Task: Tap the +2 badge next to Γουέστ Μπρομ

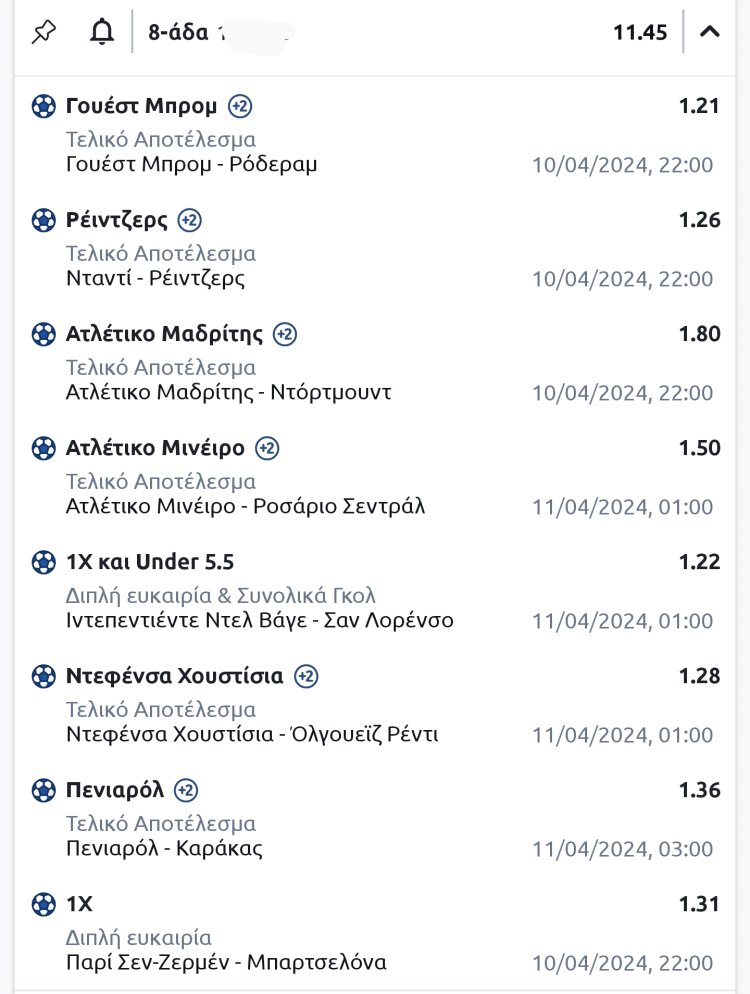Action: point(240,106)
